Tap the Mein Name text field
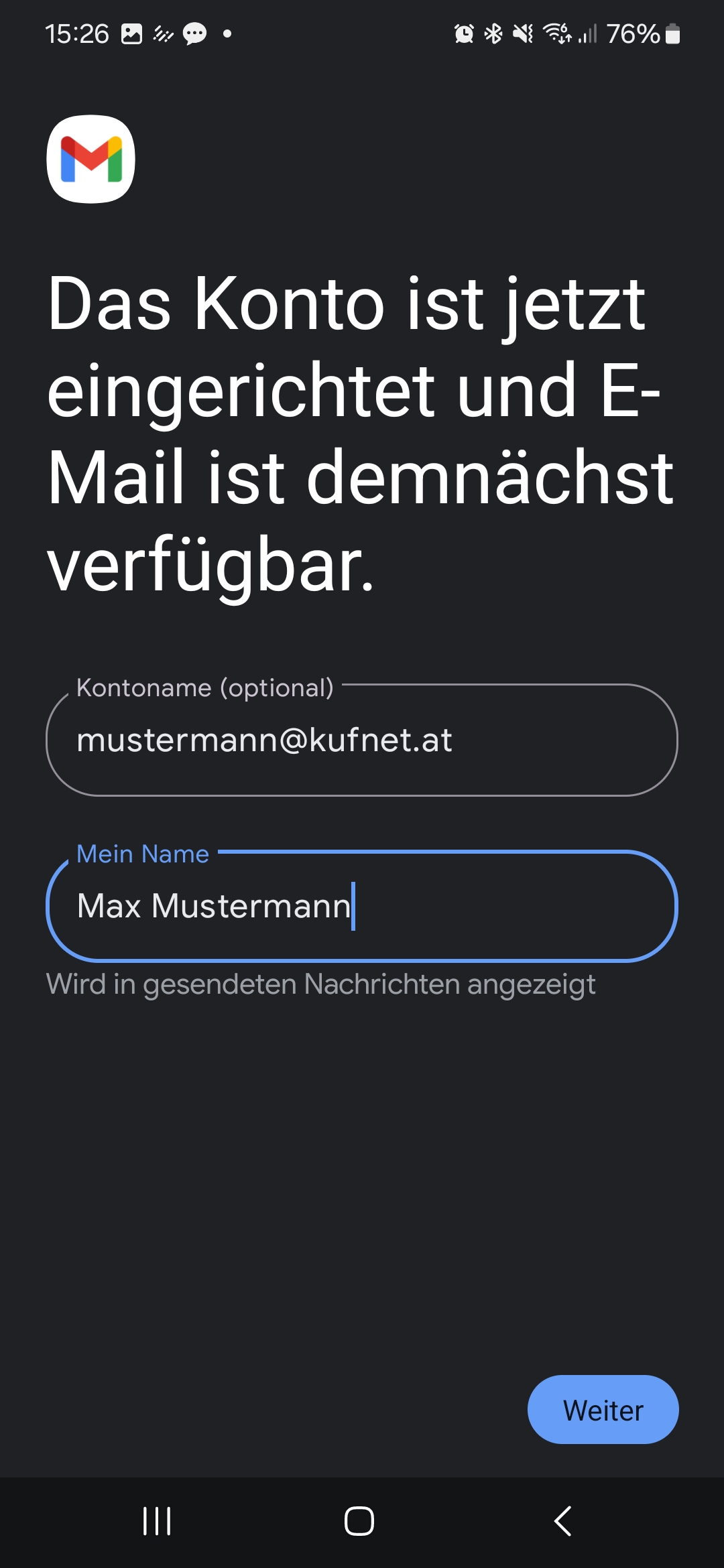724x1568 pixels. pyautogui.click(x=362, y=906)
